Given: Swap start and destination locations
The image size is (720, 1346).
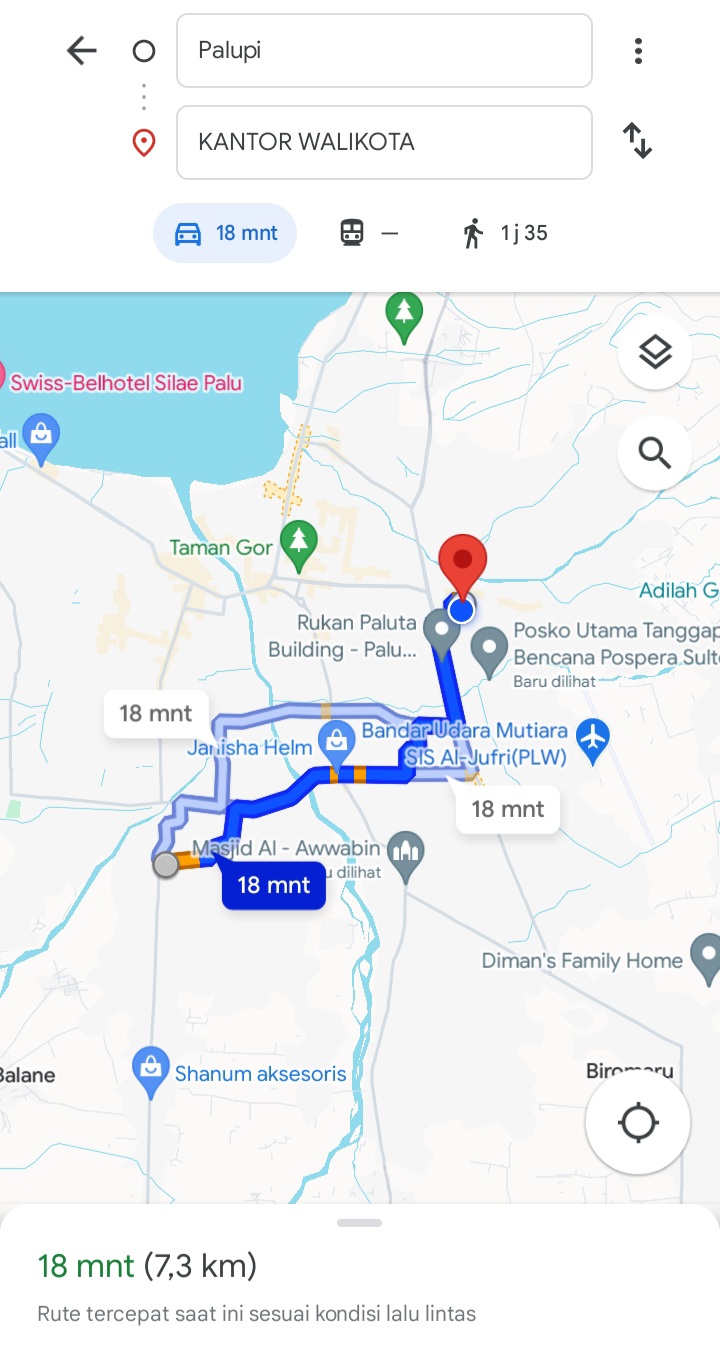Looking at the screenshot, I should coord(638,141).
